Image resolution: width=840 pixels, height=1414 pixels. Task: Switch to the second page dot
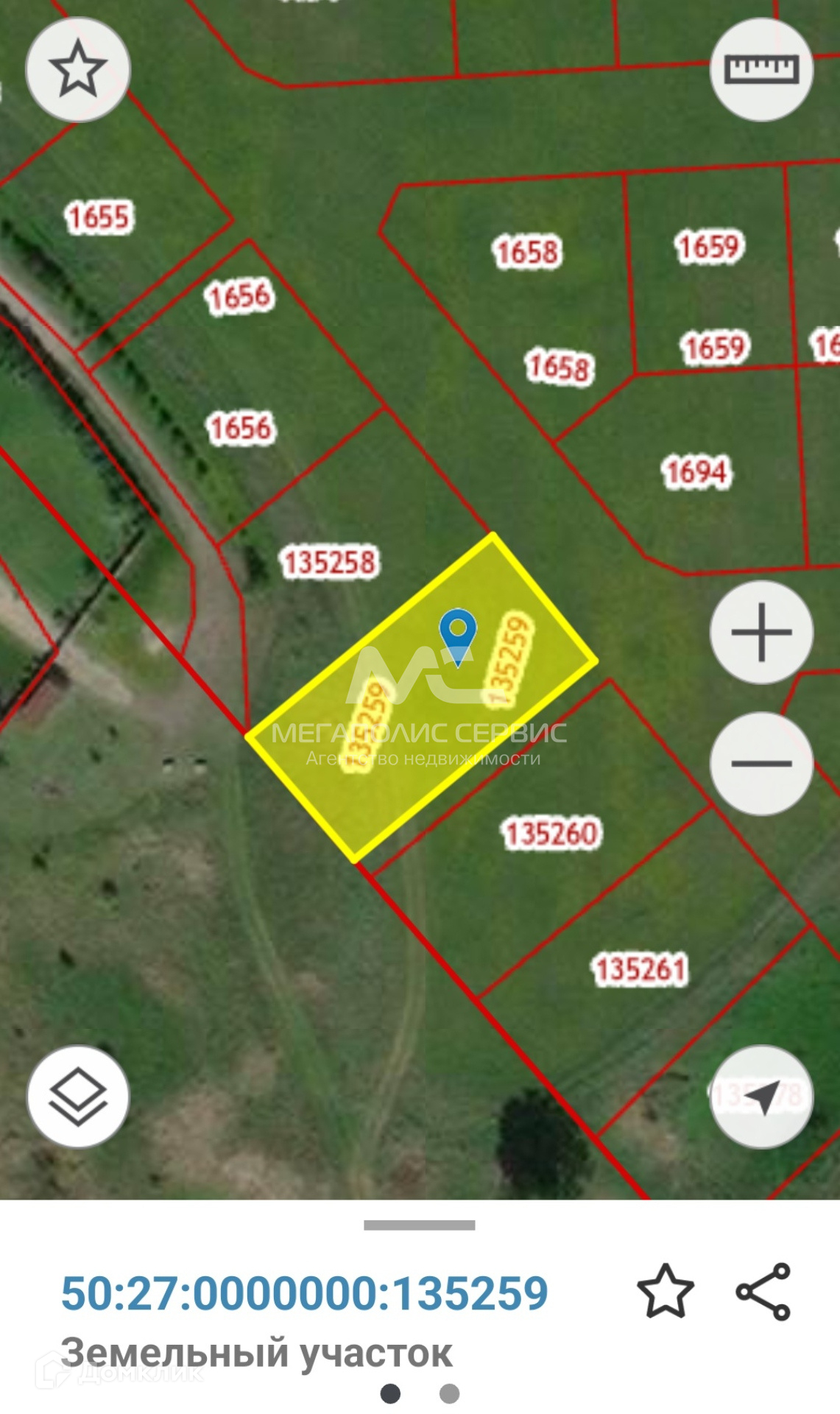click(x=449, y=1393)
